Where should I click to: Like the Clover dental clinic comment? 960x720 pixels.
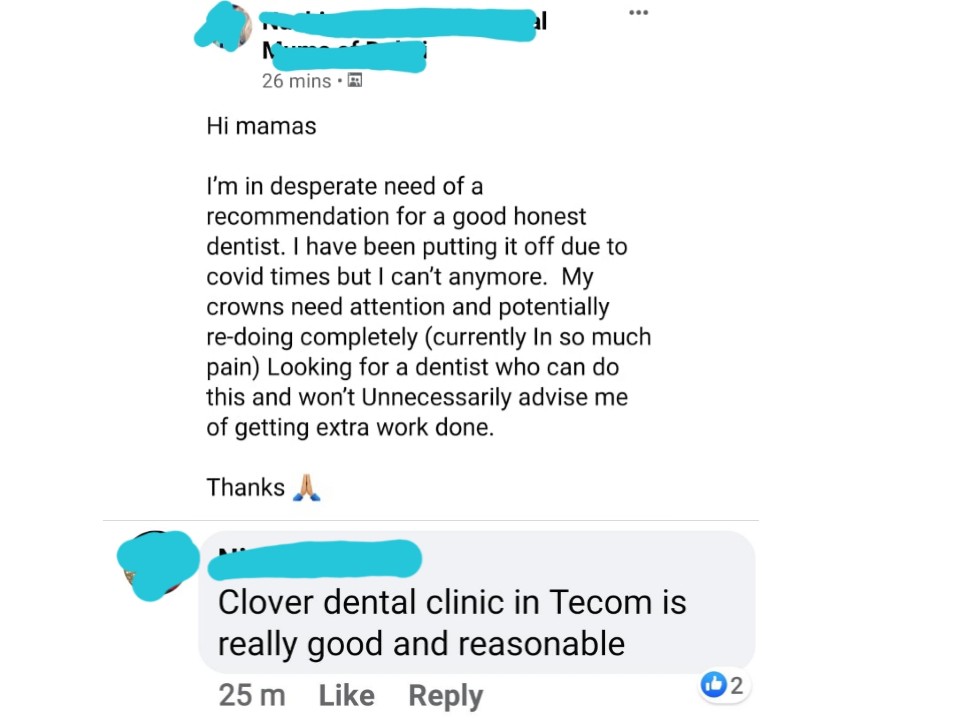coord(346,695)
